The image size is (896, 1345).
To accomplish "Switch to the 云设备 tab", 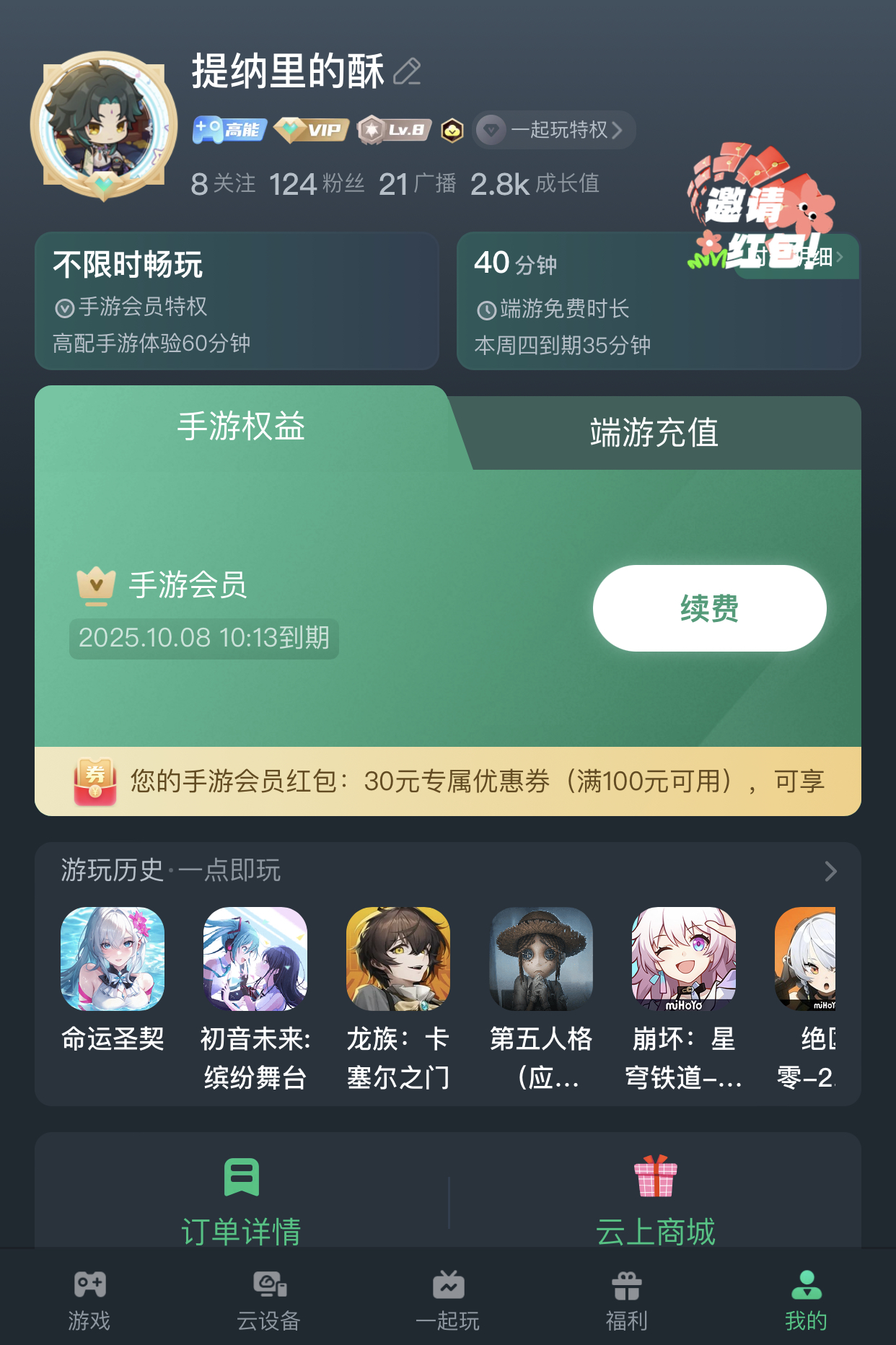I will tap(268, 1300).
